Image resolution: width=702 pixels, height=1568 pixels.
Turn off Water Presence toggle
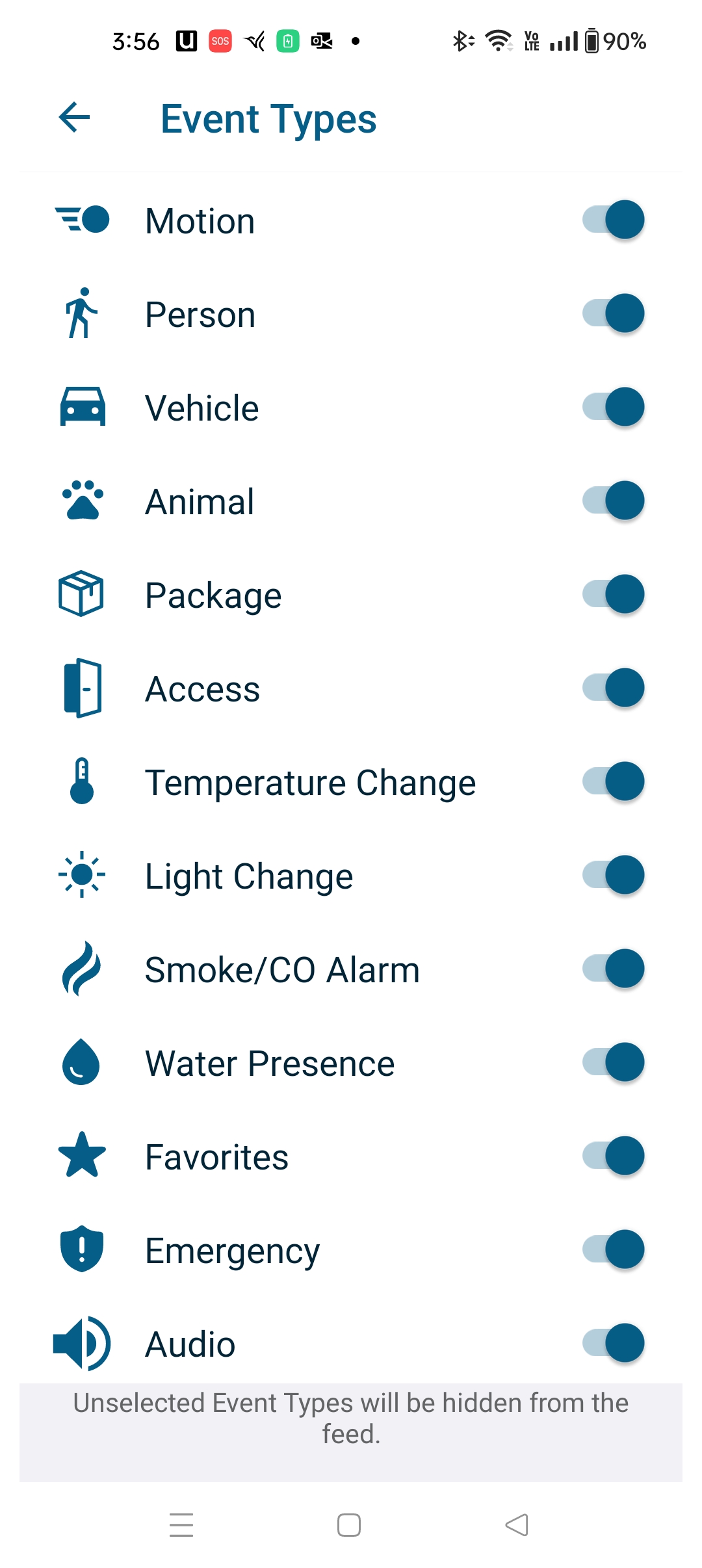613,1063
